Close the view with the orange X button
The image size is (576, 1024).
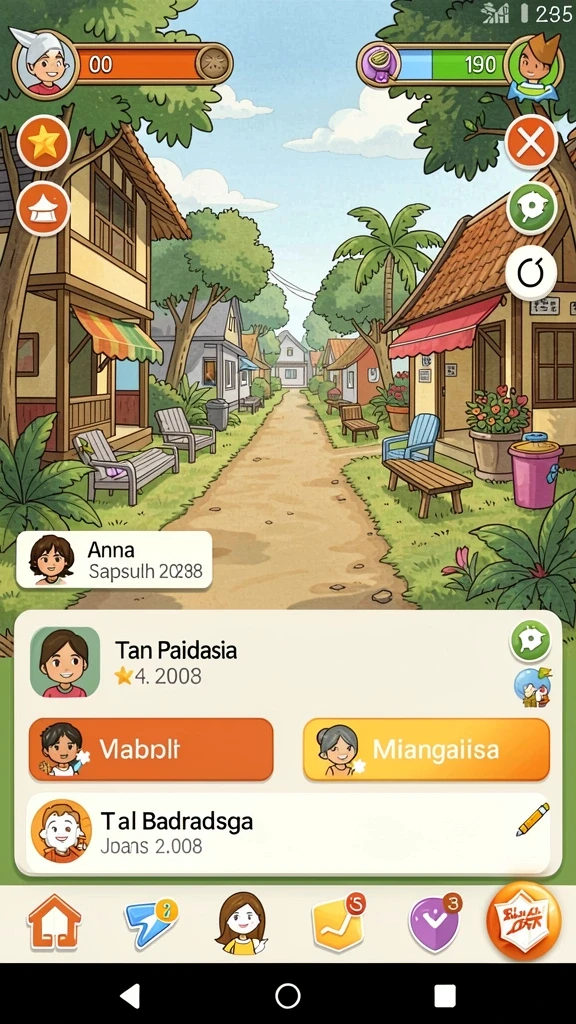pyautogui.click(x=531, y=142)
